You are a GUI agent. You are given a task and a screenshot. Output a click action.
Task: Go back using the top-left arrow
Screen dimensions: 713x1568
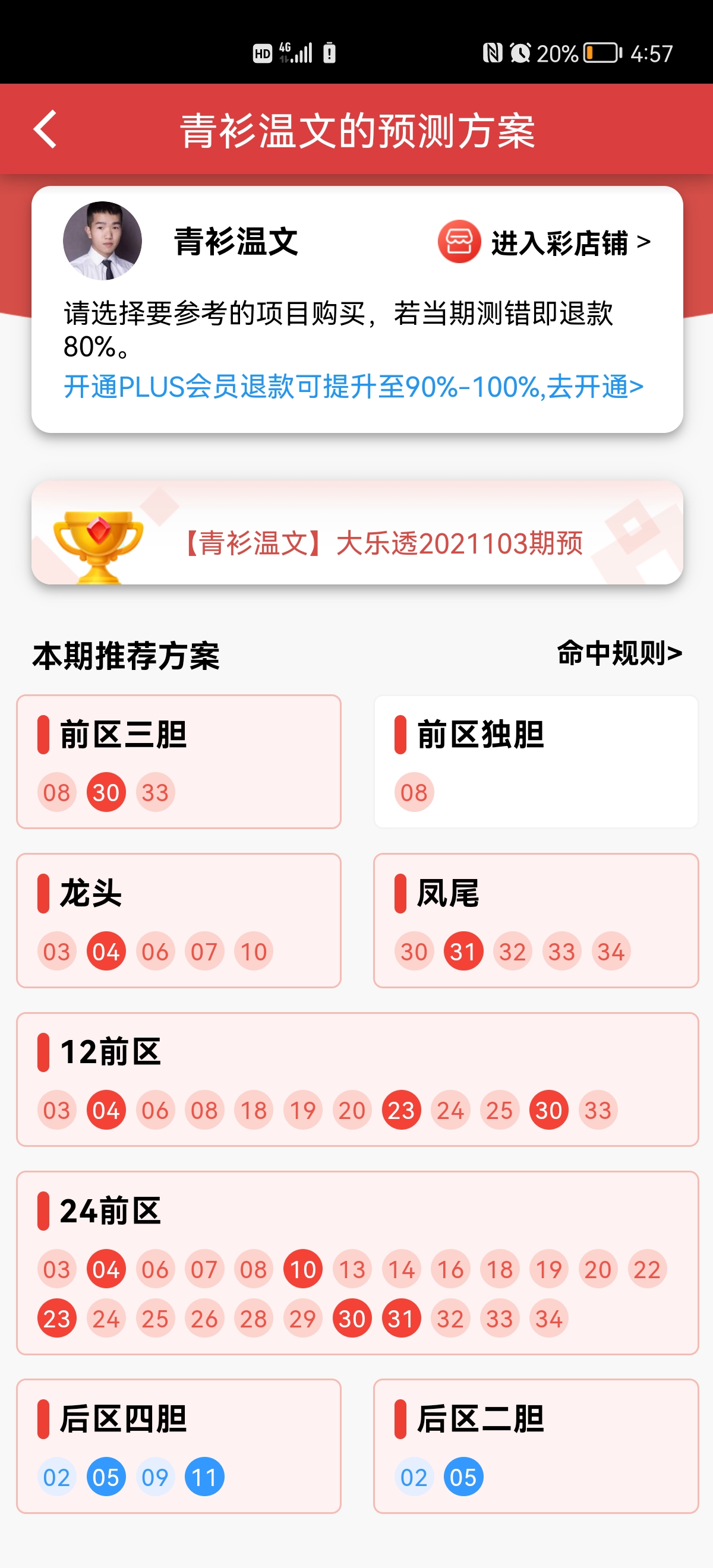click(x=46, y=129)
